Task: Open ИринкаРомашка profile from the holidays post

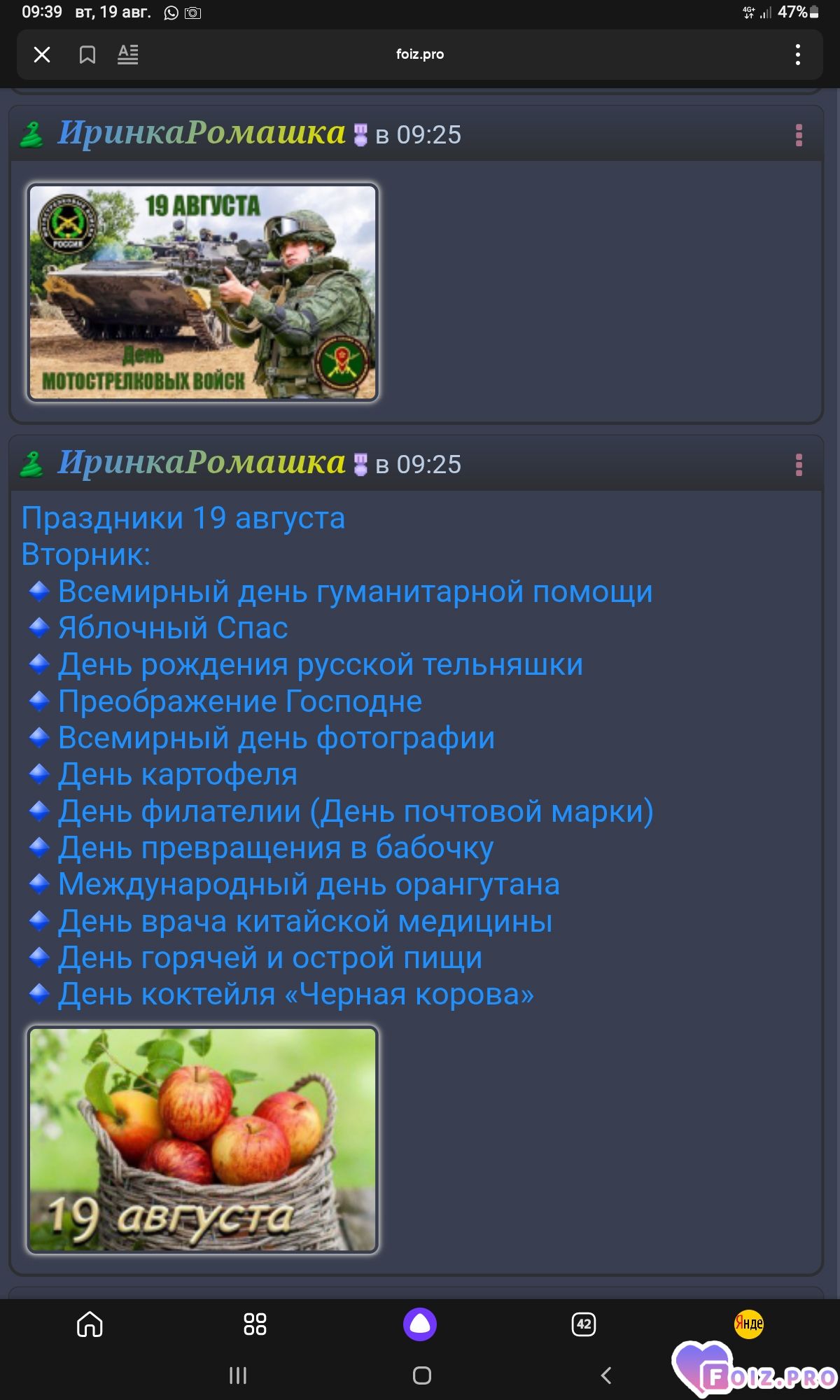Action: click(202, 463)
